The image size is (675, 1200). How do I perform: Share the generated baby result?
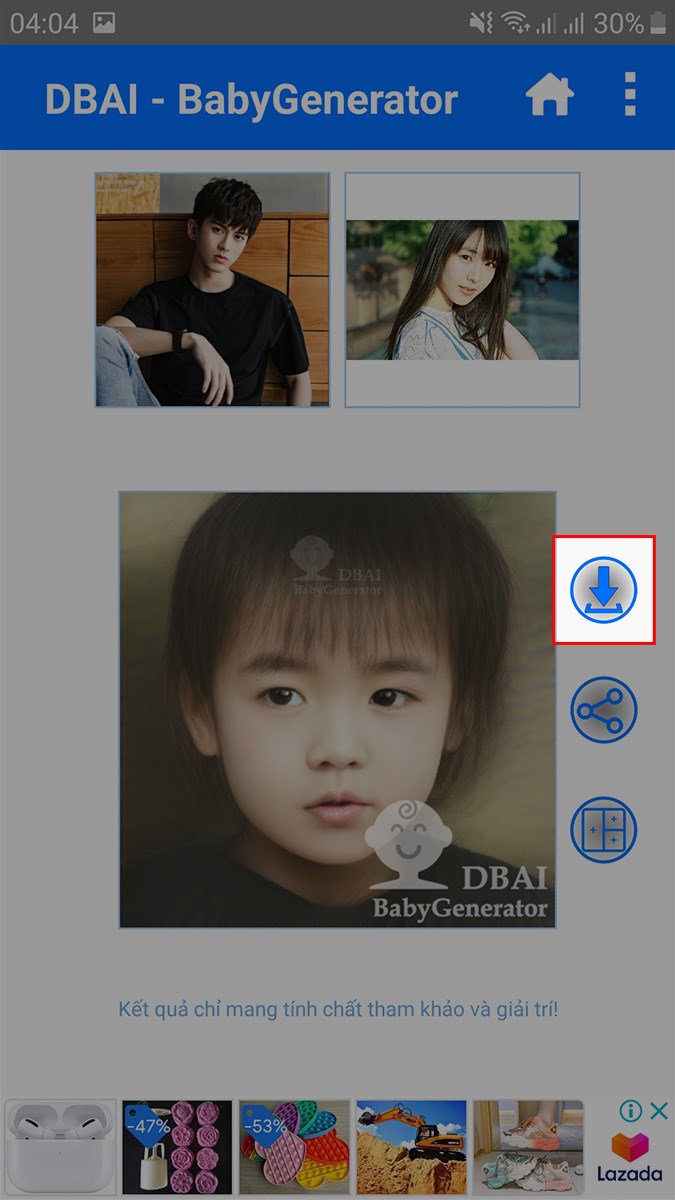tap(604, 710)
